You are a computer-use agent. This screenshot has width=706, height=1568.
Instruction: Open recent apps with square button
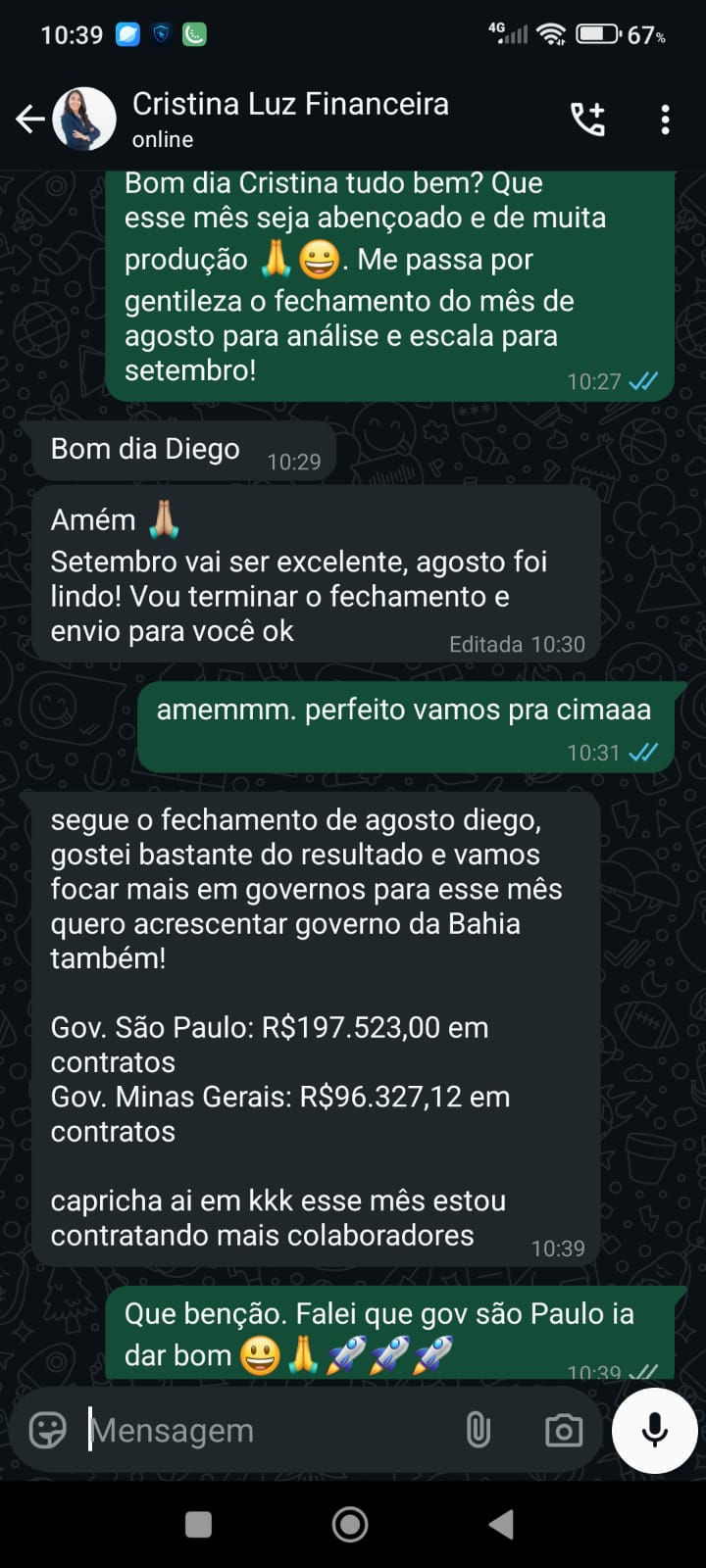click(x=198, y=1524)
